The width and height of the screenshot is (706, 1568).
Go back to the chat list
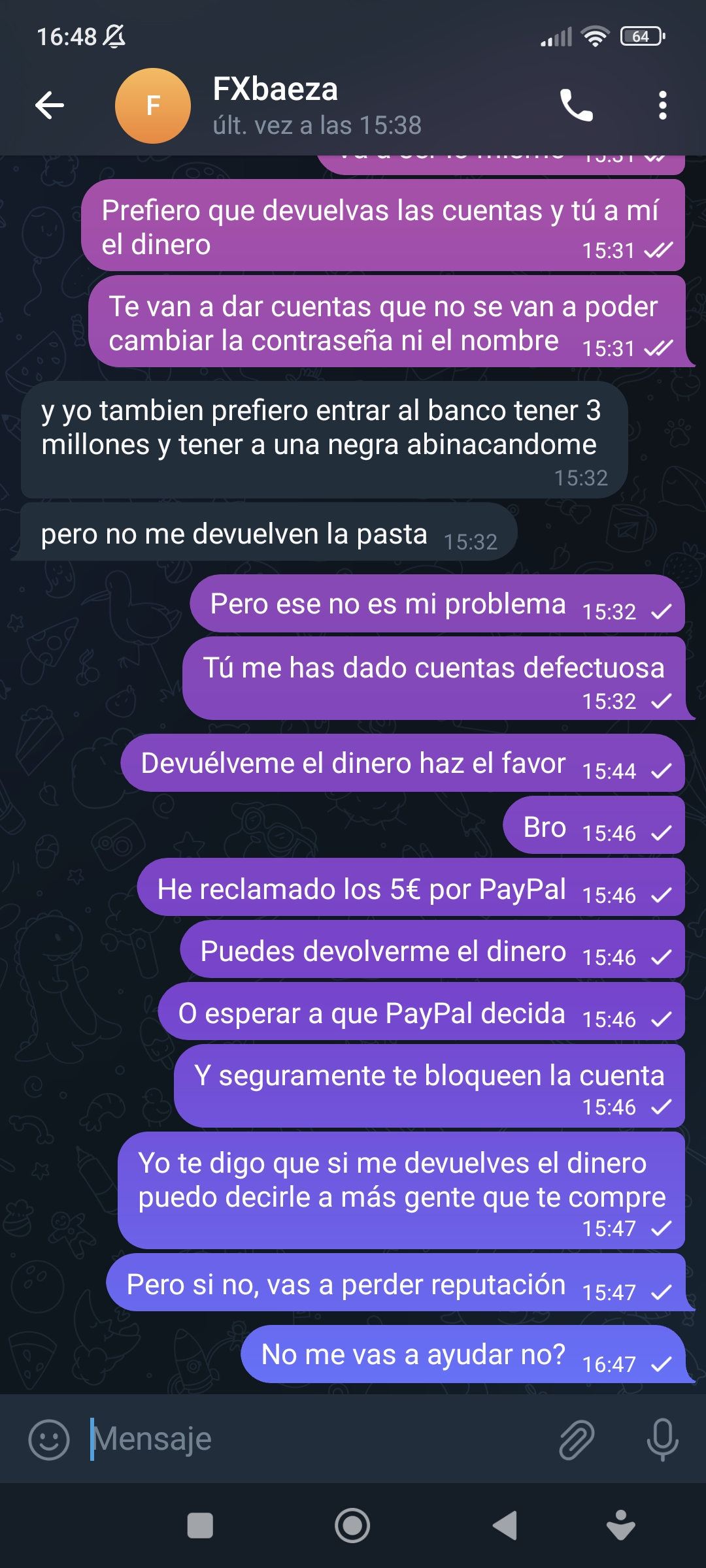(50, 105)
